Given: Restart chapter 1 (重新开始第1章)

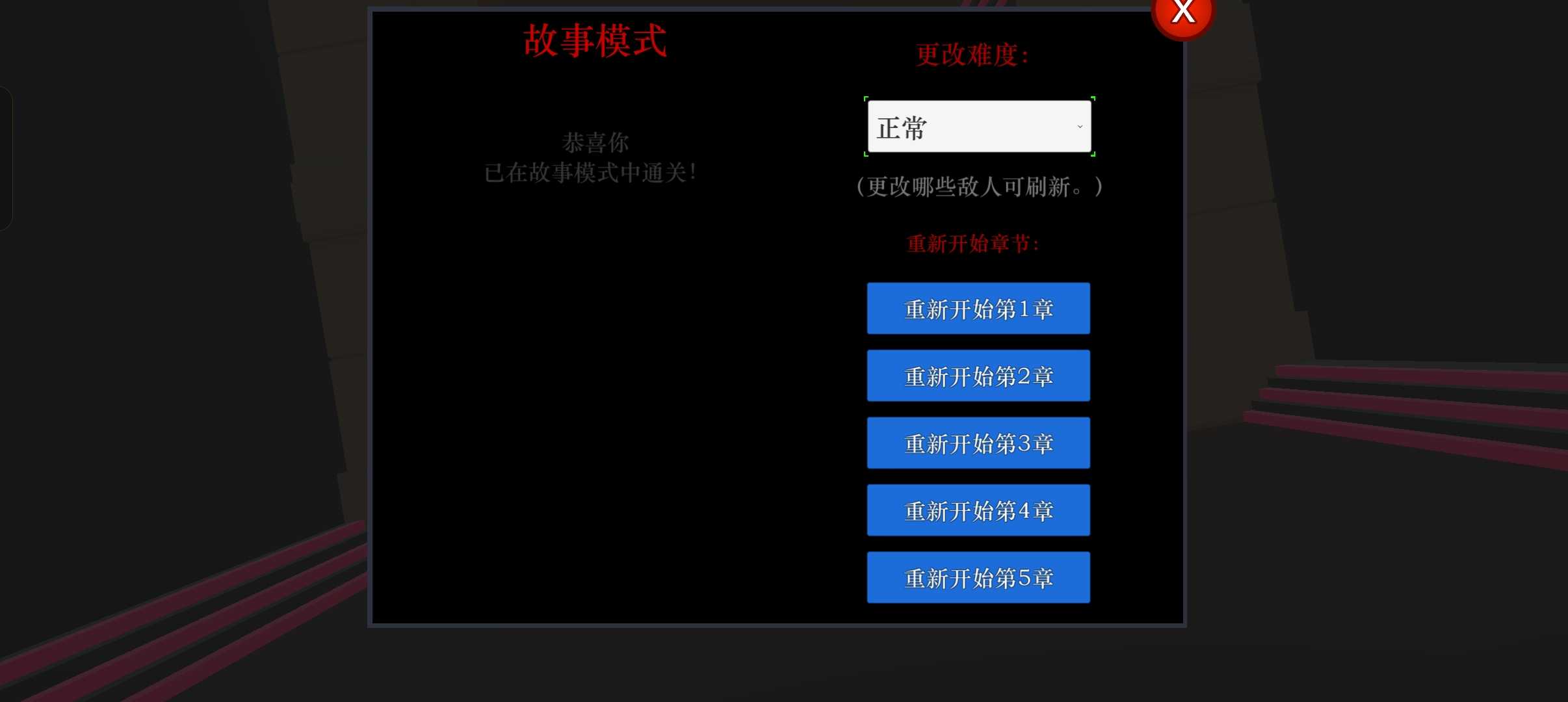Looking at the screenshot, I should point(978,309).
